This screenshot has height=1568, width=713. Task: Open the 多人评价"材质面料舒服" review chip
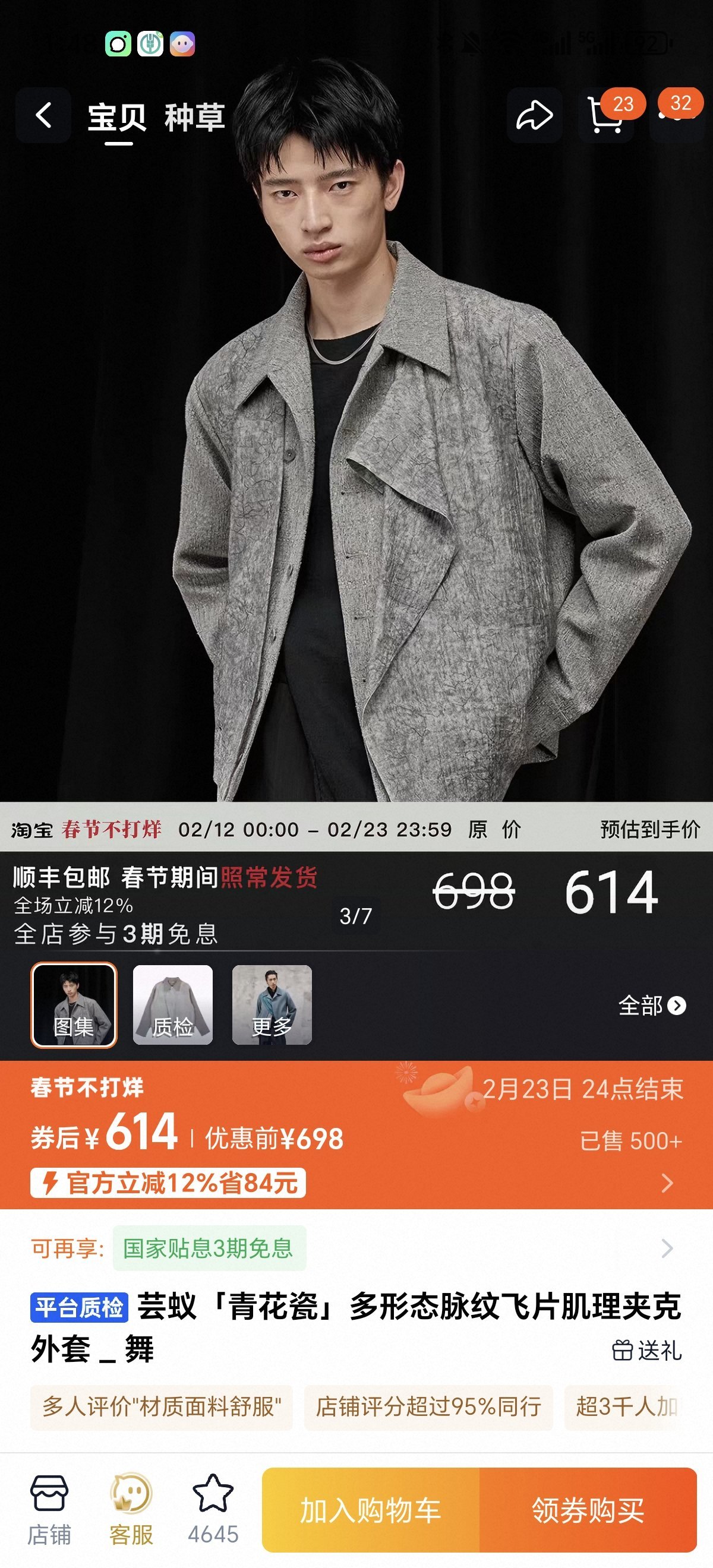(x=162, y=1406)
